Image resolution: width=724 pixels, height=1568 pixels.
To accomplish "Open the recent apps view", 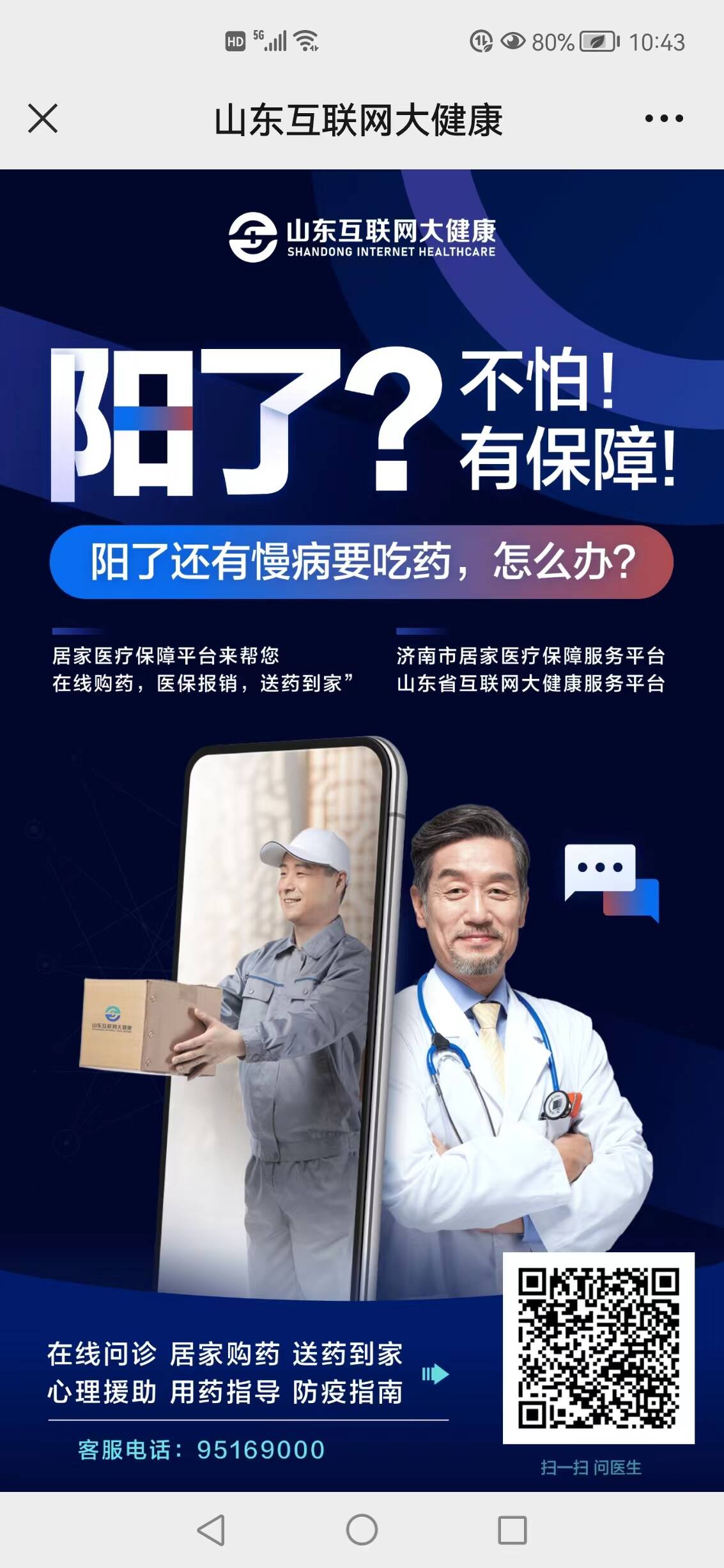I will pos(512,1530).
